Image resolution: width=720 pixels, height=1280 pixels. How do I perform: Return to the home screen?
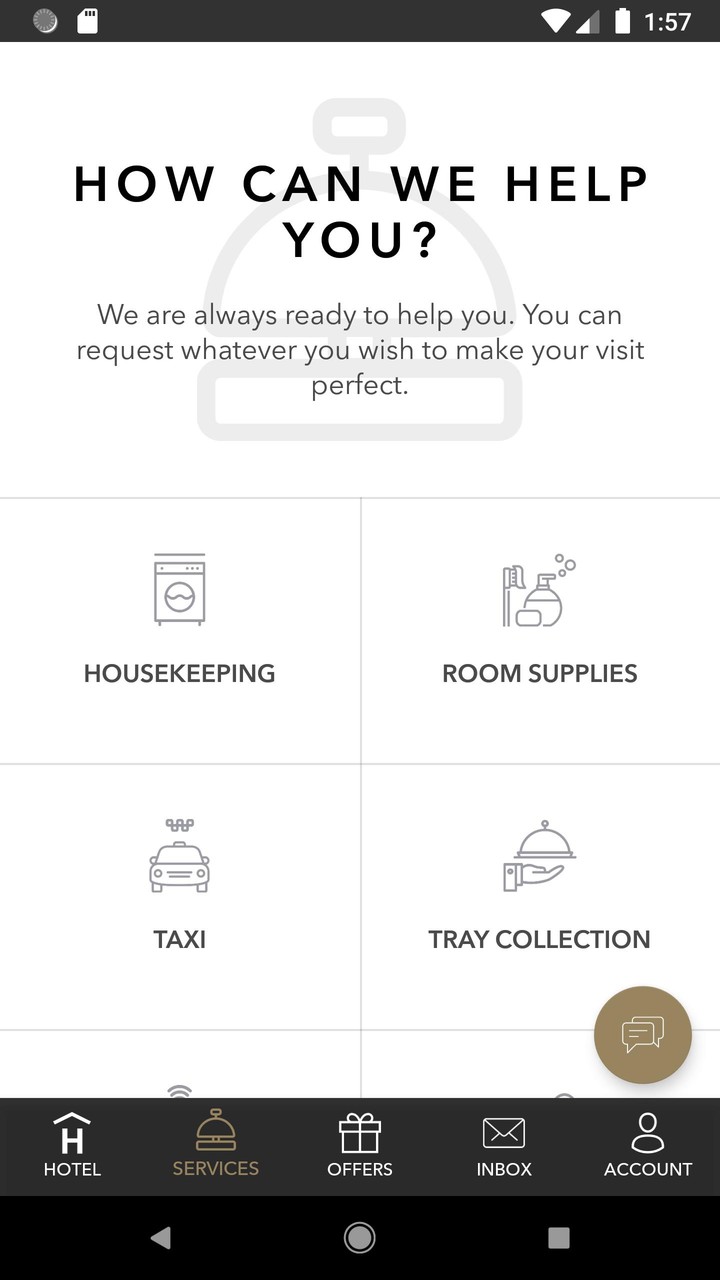pos(360,1238)
